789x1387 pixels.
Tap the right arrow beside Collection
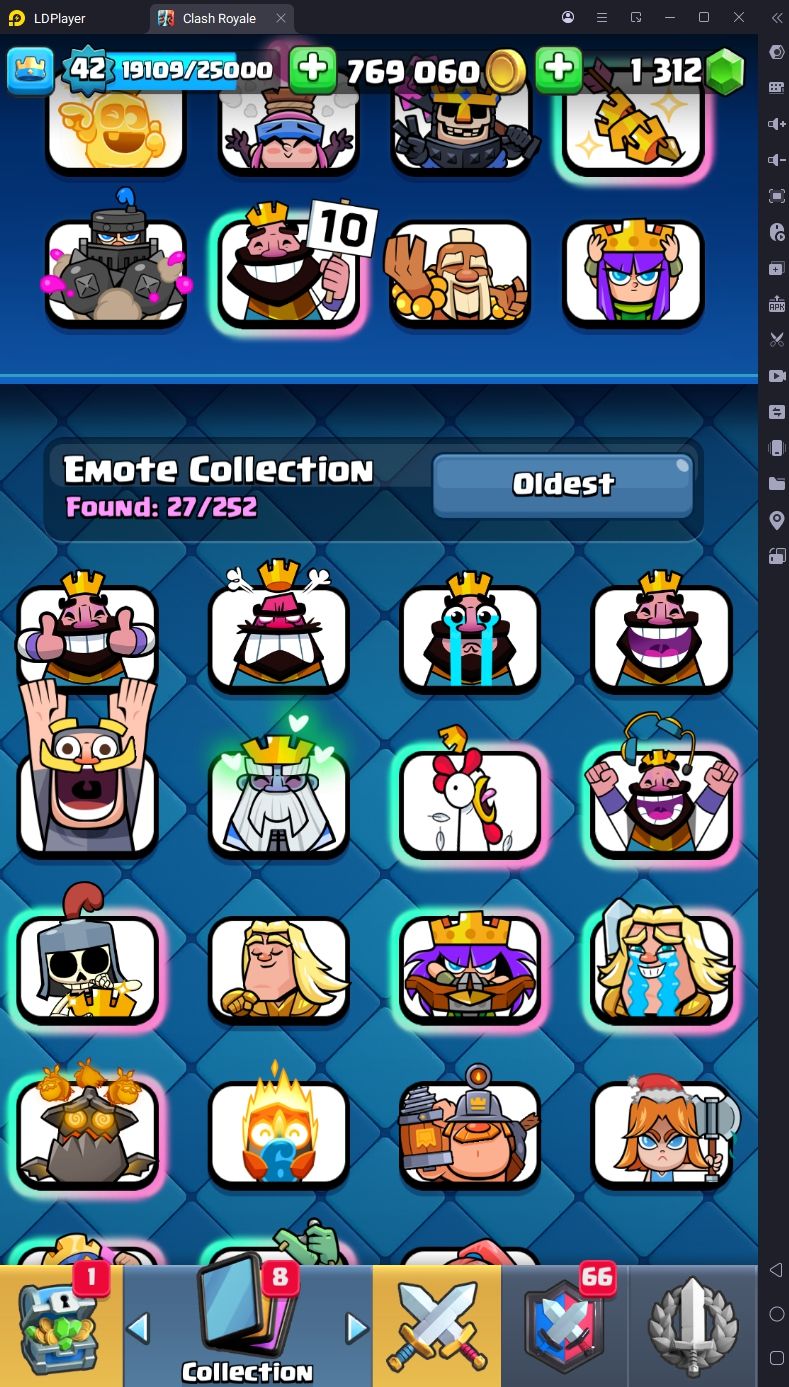click(357, 1328)
